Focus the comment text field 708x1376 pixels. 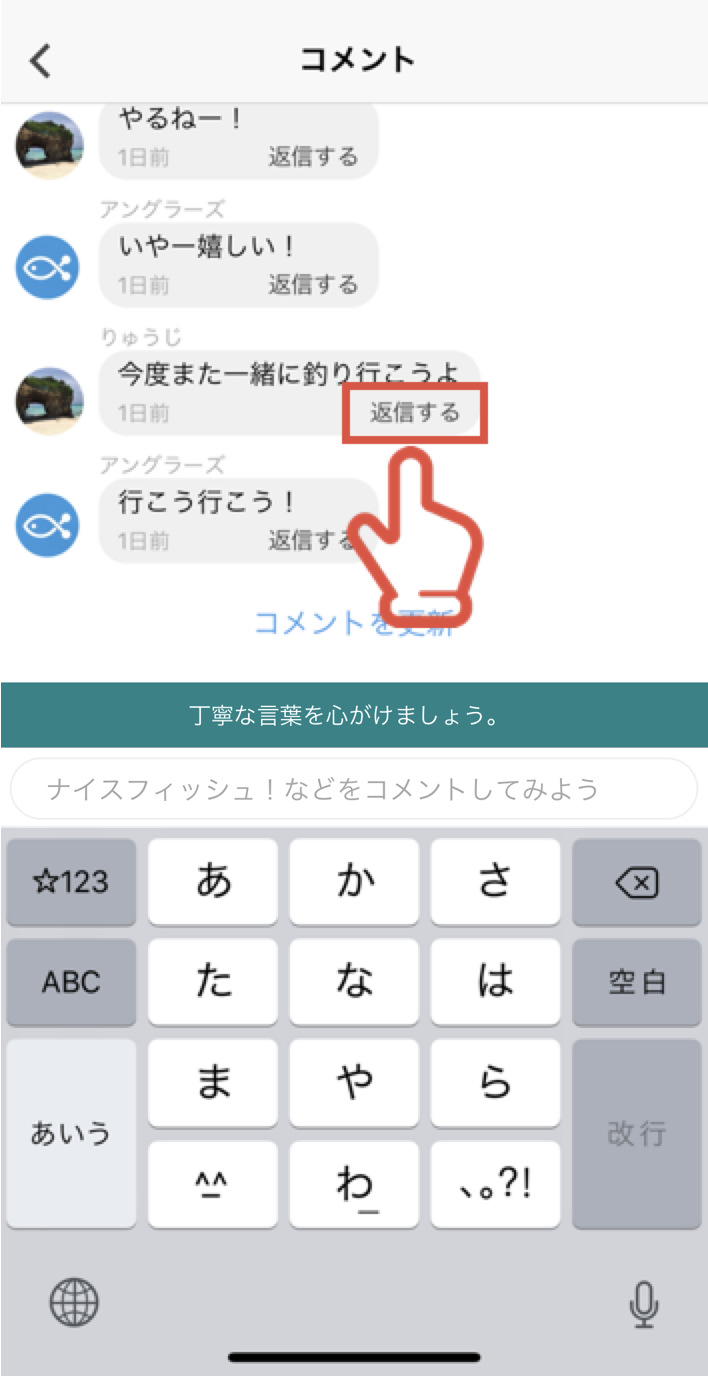pos(353,790)
